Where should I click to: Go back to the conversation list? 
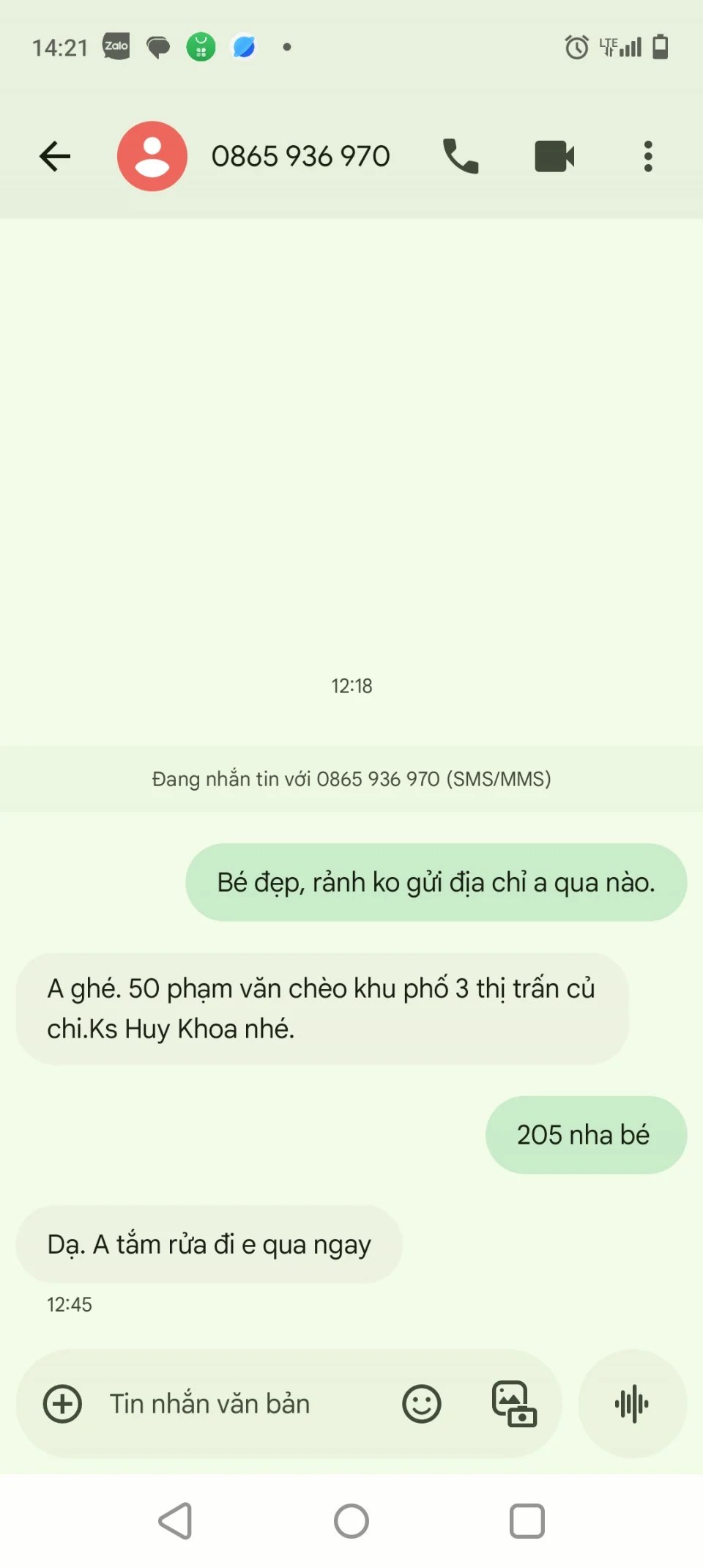[x=55, y=156]
